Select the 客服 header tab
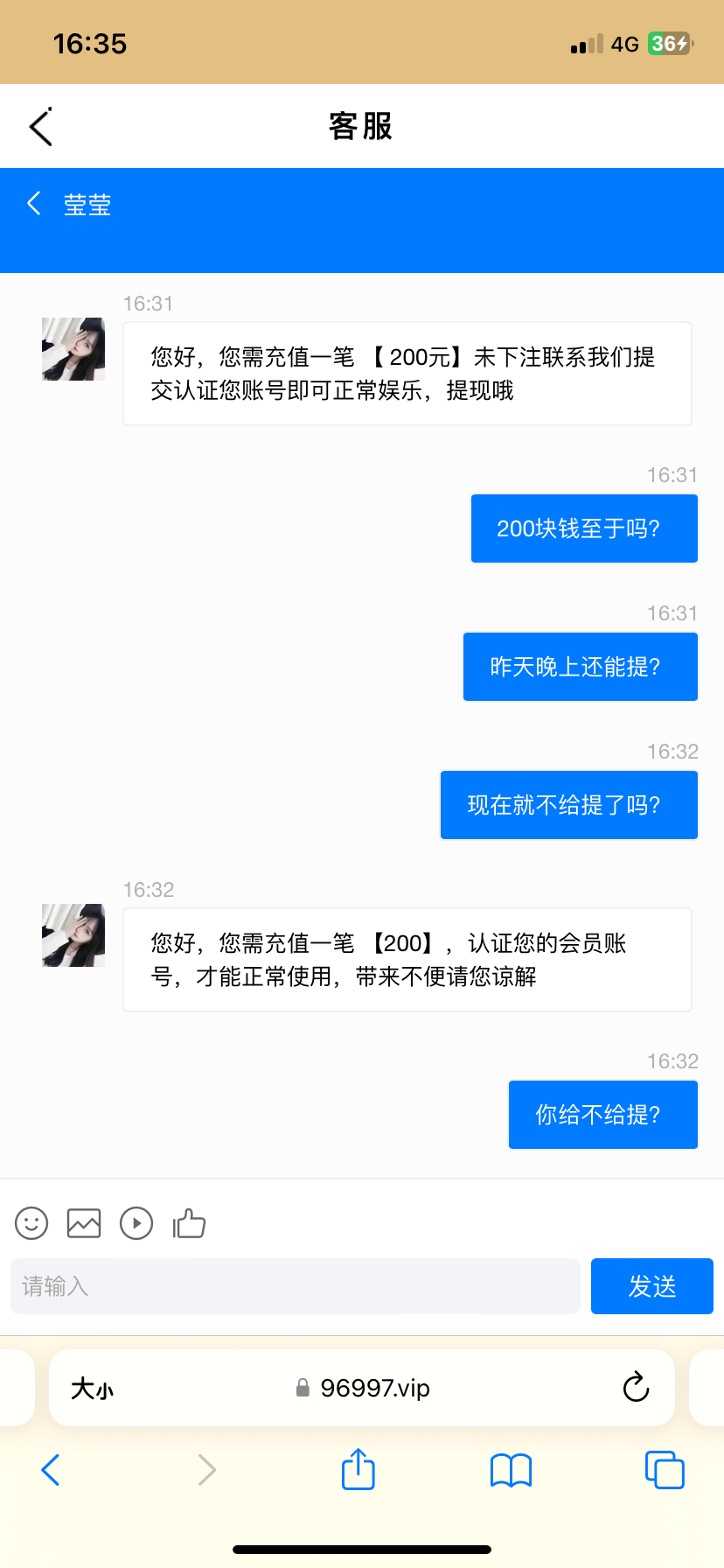The width and height of the screenshot is (724, 1568). [x=362, y=125]
